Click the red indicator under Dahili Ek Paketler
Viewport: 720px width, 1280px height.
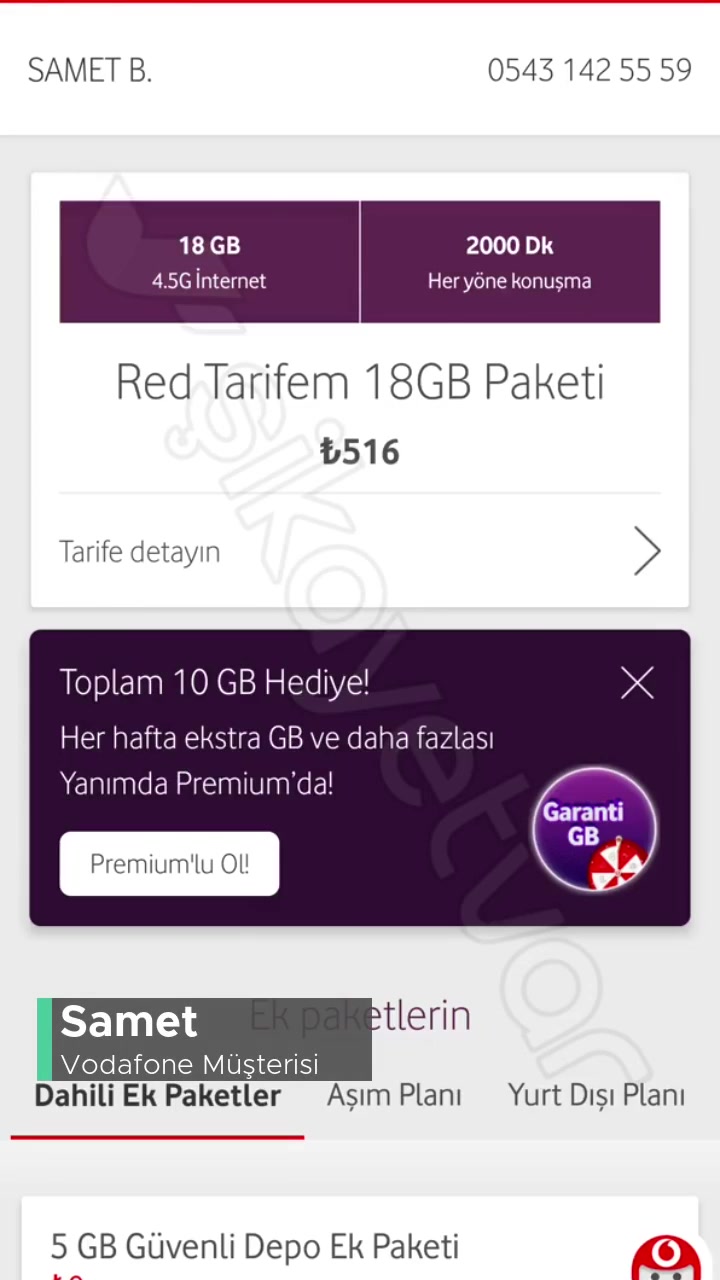157,1137
